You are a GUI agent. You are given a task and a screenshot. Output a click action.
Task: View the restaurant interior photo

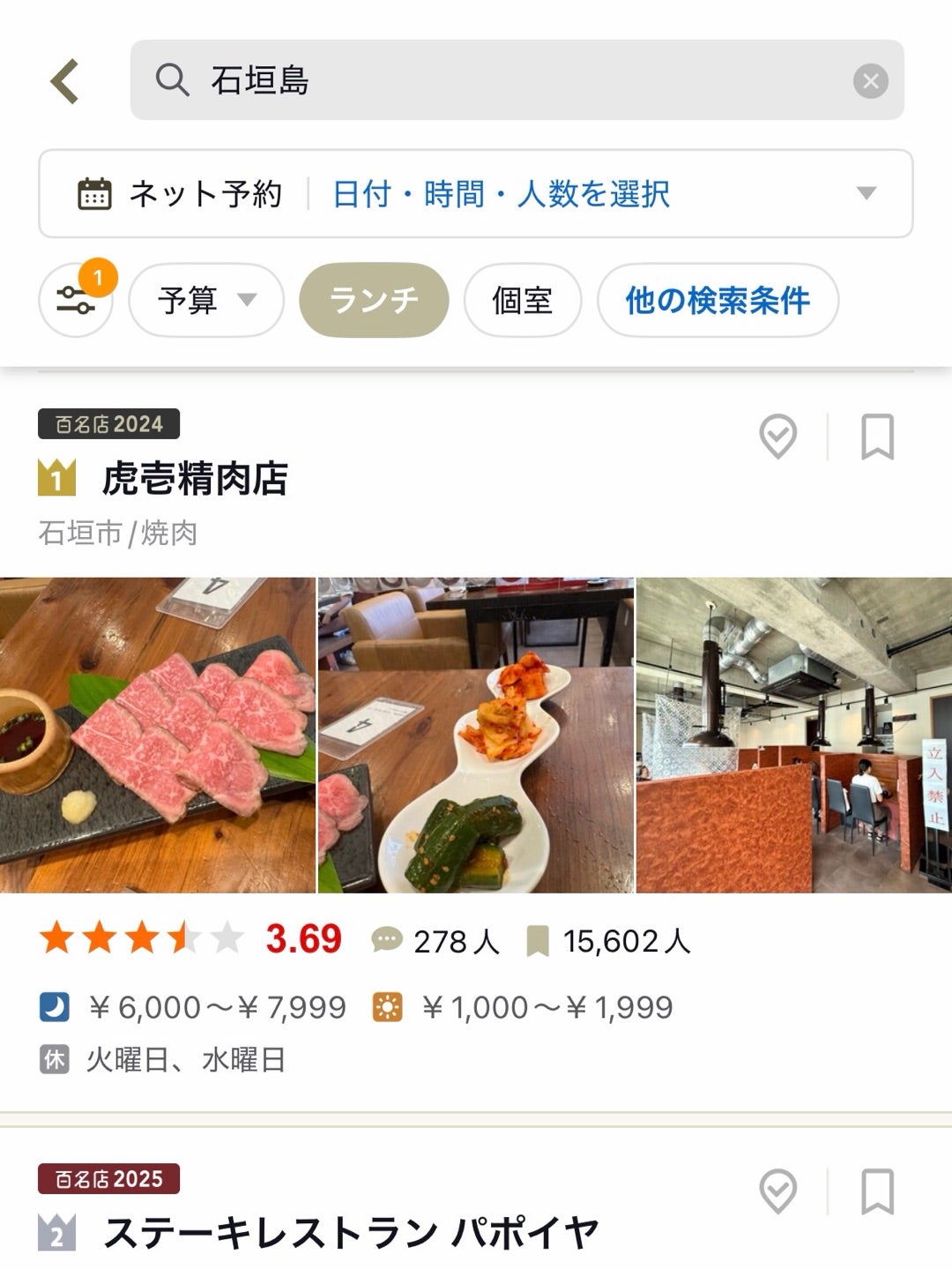pyautogui.click(x=793, y=735)
